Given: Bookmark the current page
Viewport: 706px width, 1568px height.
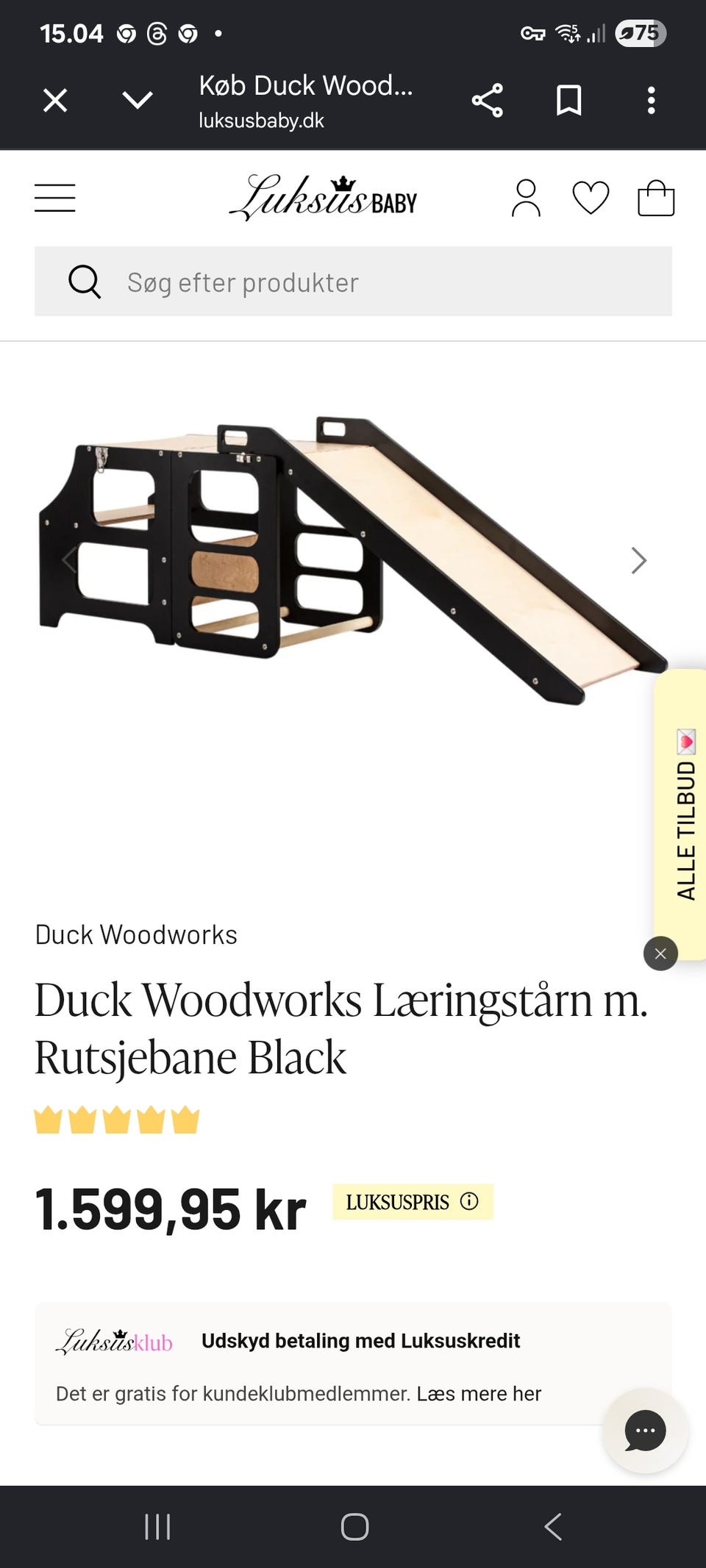Looking at the screenshot, I should pyautogui.click(x=568, y=100).
